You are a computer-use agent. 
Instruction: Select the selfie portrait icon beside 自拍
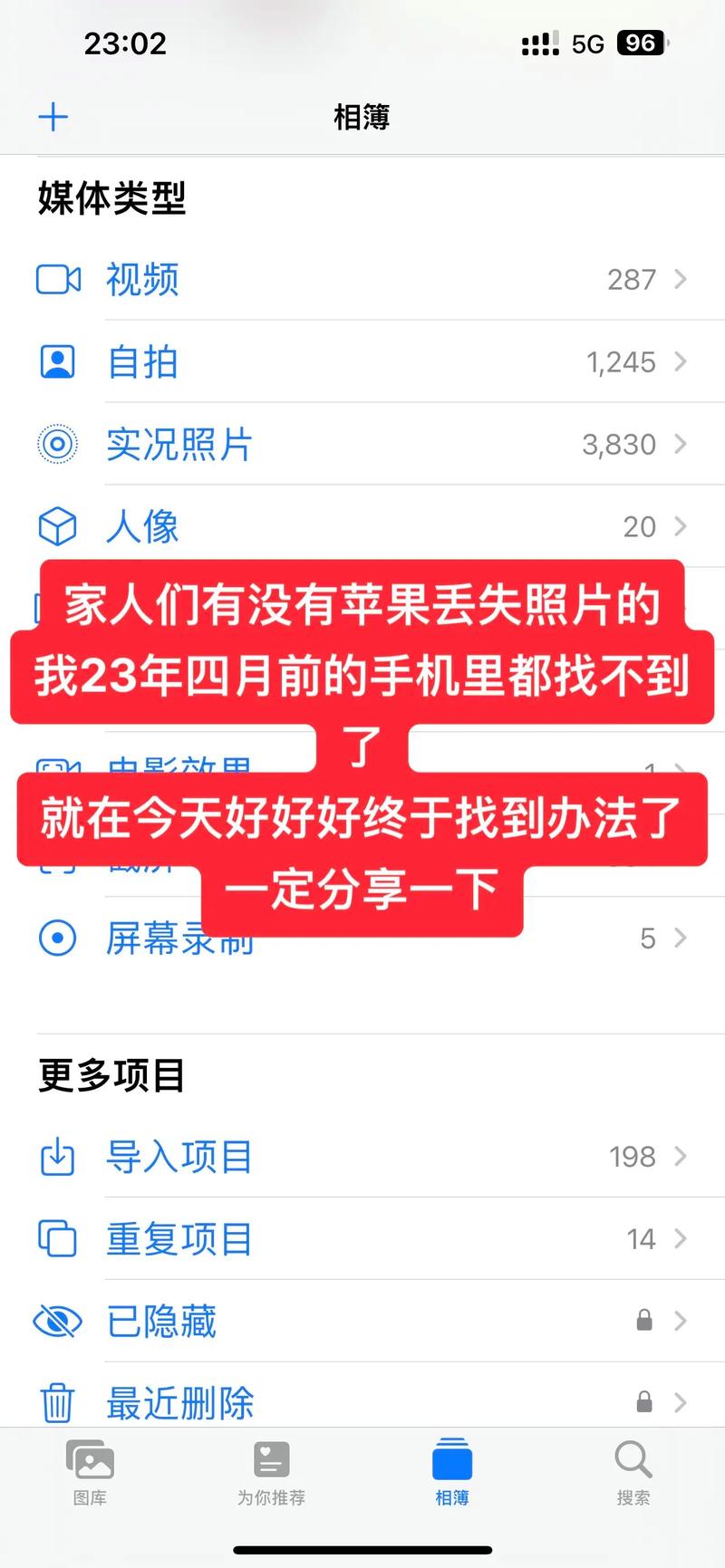pyautogui.click(x=58, y=362)
